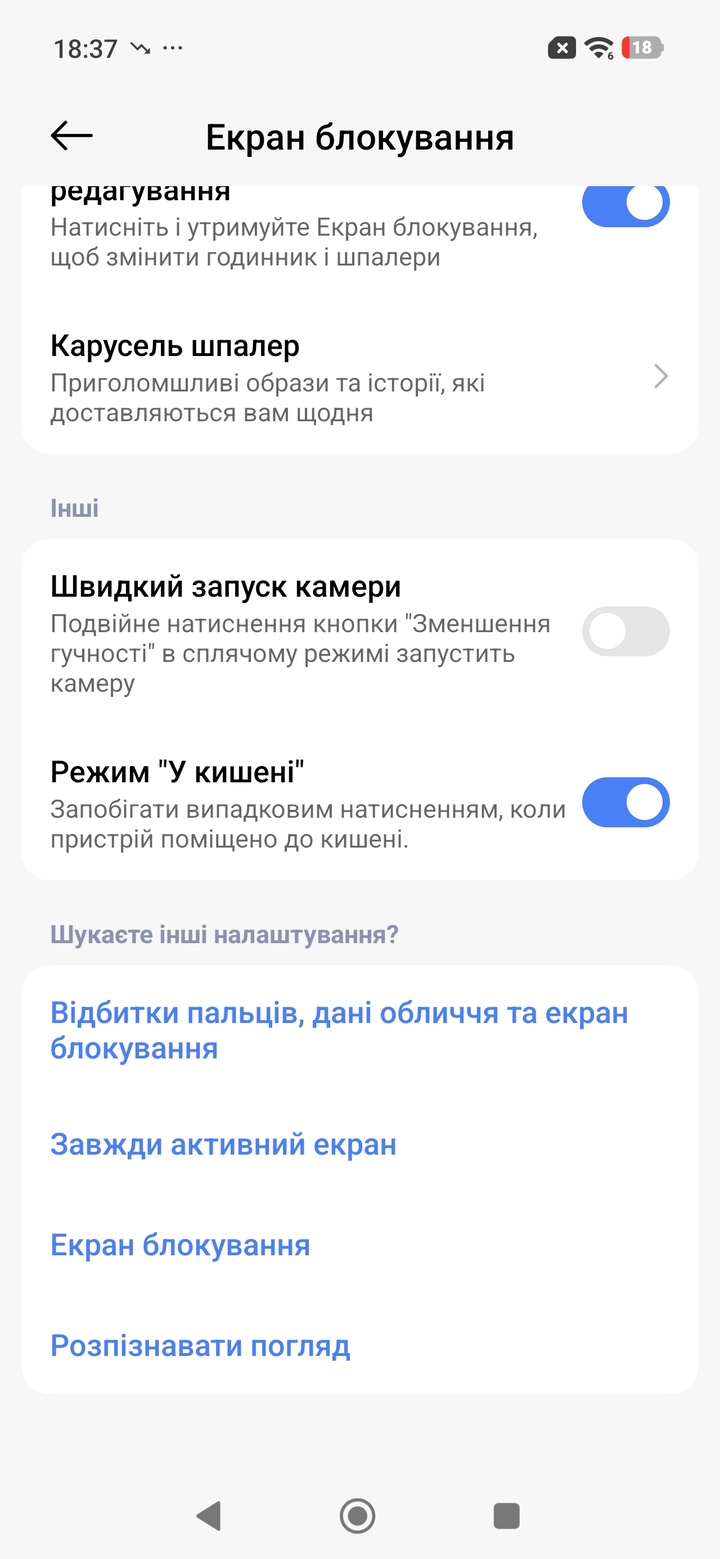
Task: Open Завжди активний екран link
Action: [223, 1144]
